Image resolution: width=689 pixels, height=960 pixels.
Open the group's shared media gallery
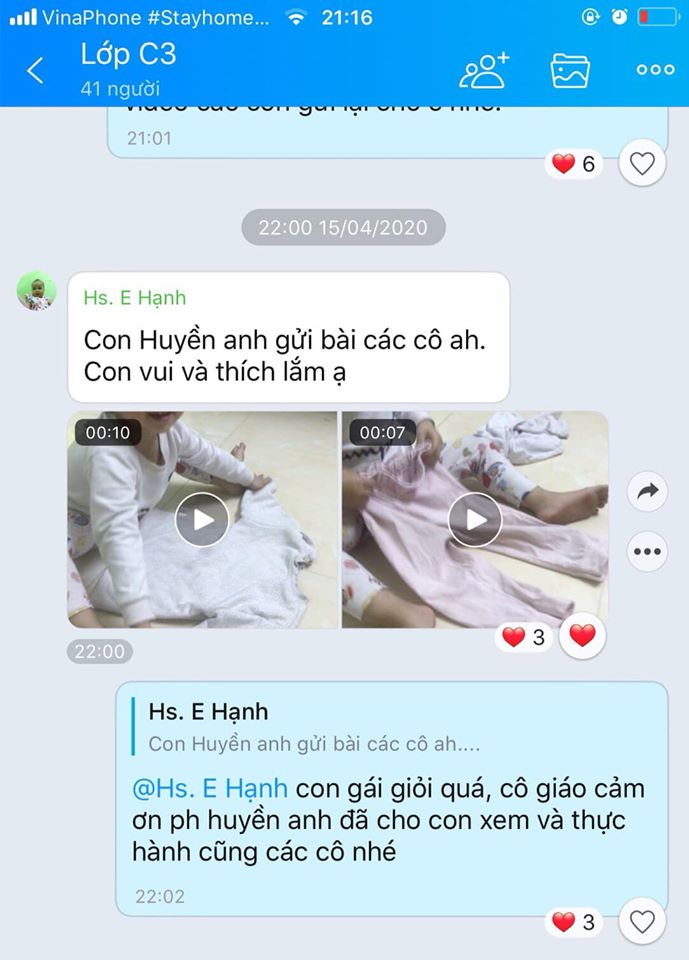coord(571,70)
